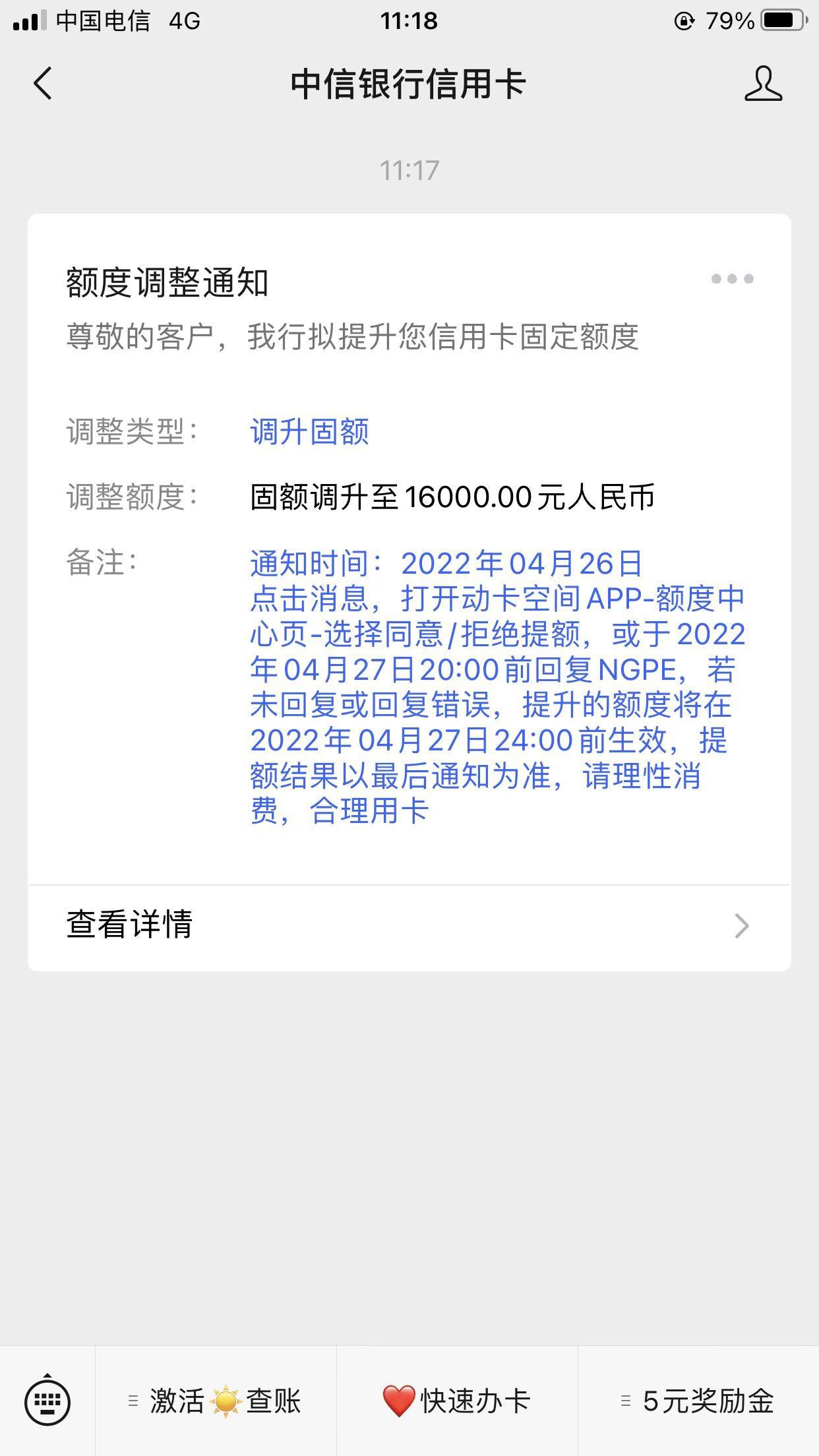The width and height of the screenshot is (819, 1456).
Task: Open 查看详情 for the credit limit notice
Action: [x=409, y=926]
